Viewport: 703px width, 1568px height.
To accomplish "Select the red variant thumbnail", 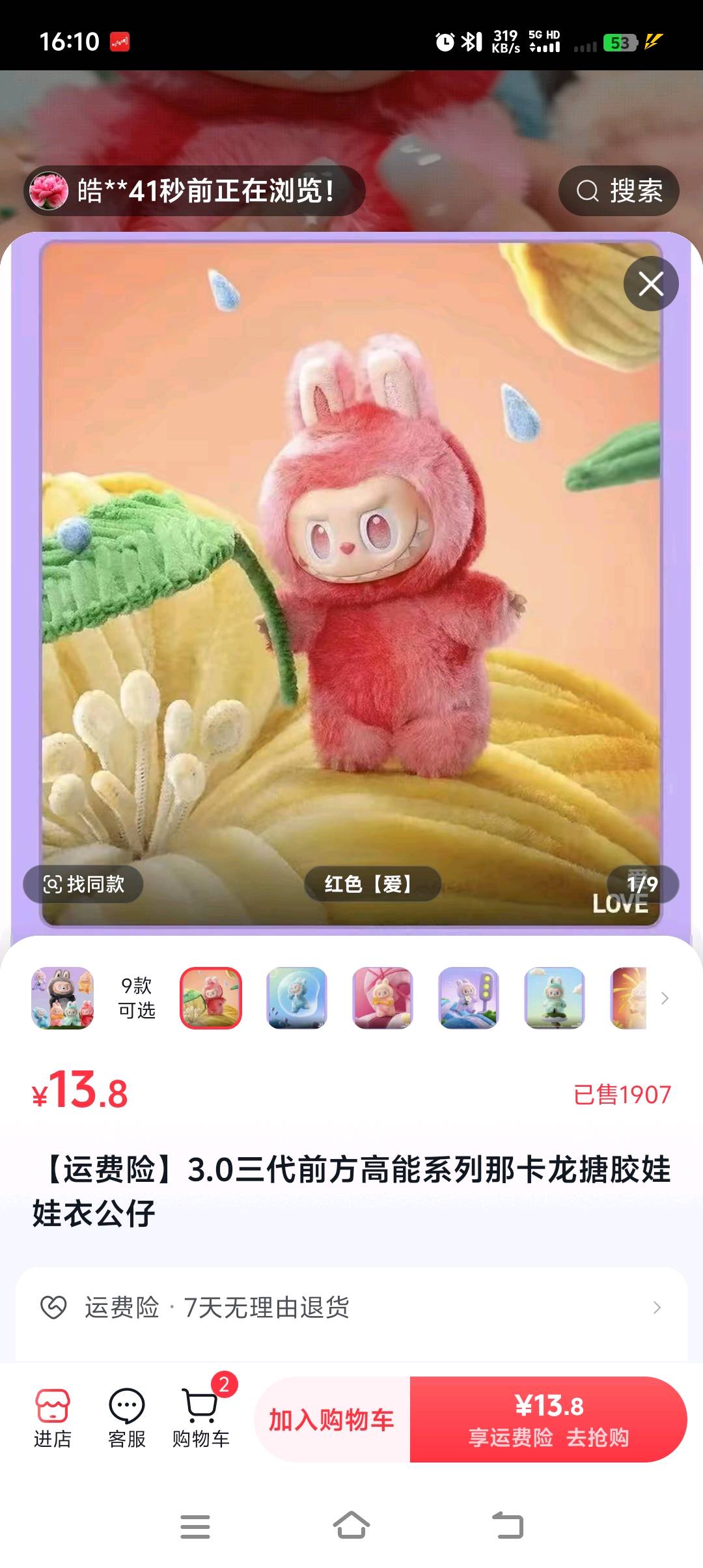I will click(x=211, y=998).
